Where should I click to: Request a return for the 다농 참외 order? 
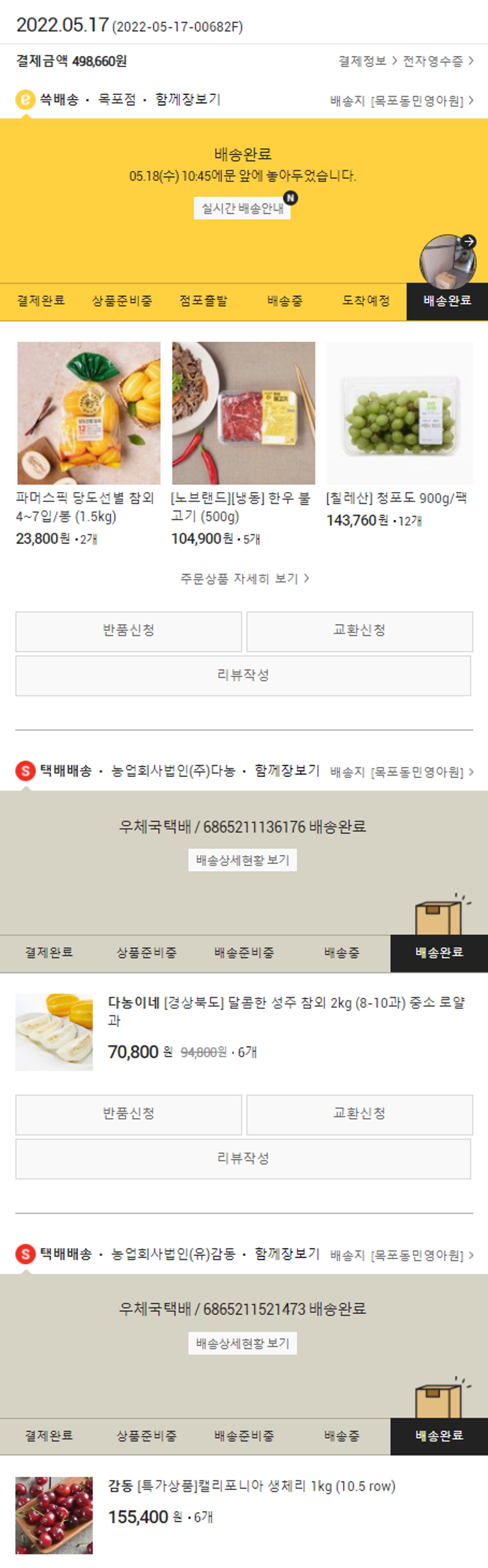click(129, 1114)
